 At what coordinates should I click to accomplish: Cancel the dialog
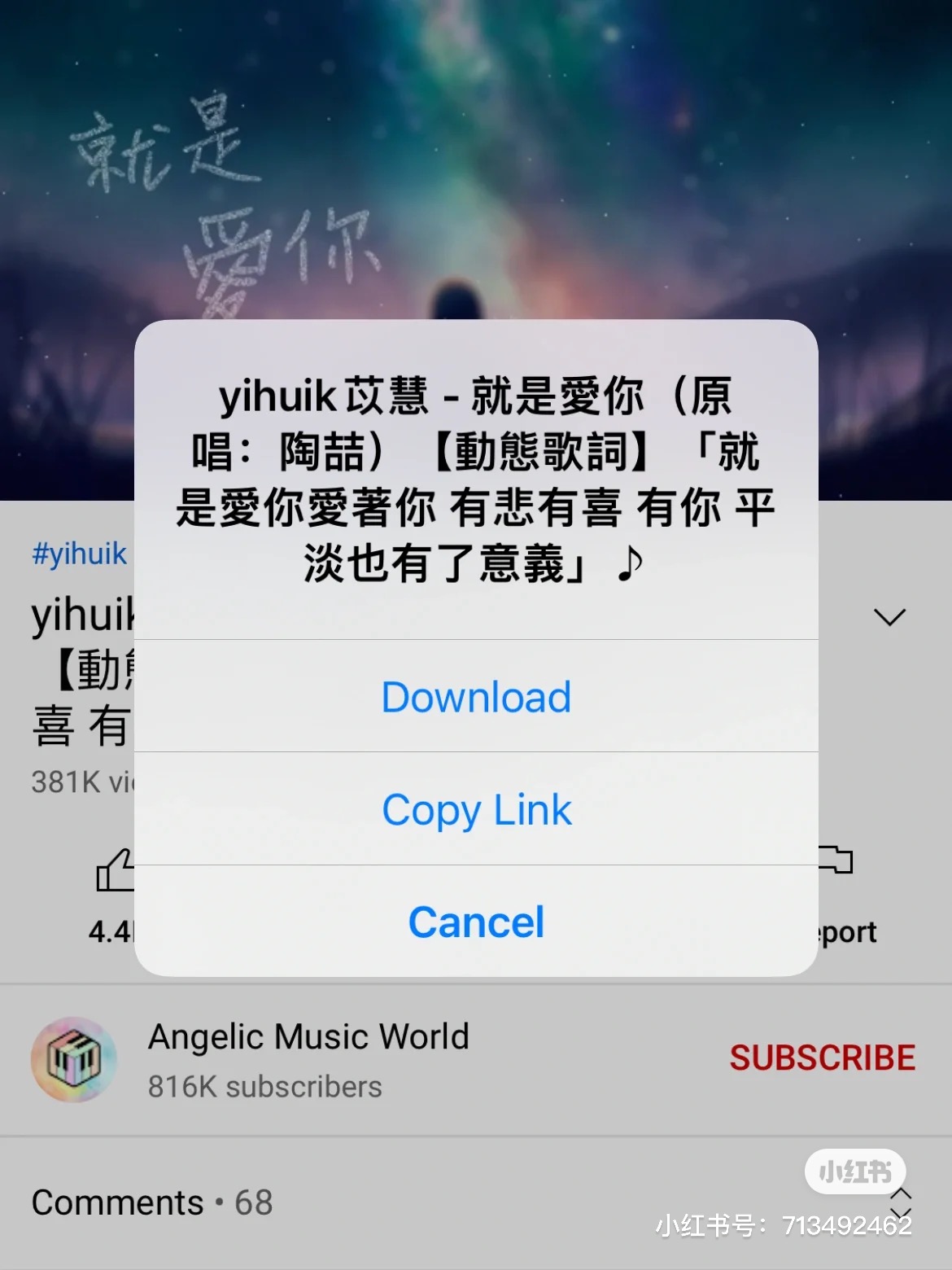pyautogui.click(x=476, y=922)
